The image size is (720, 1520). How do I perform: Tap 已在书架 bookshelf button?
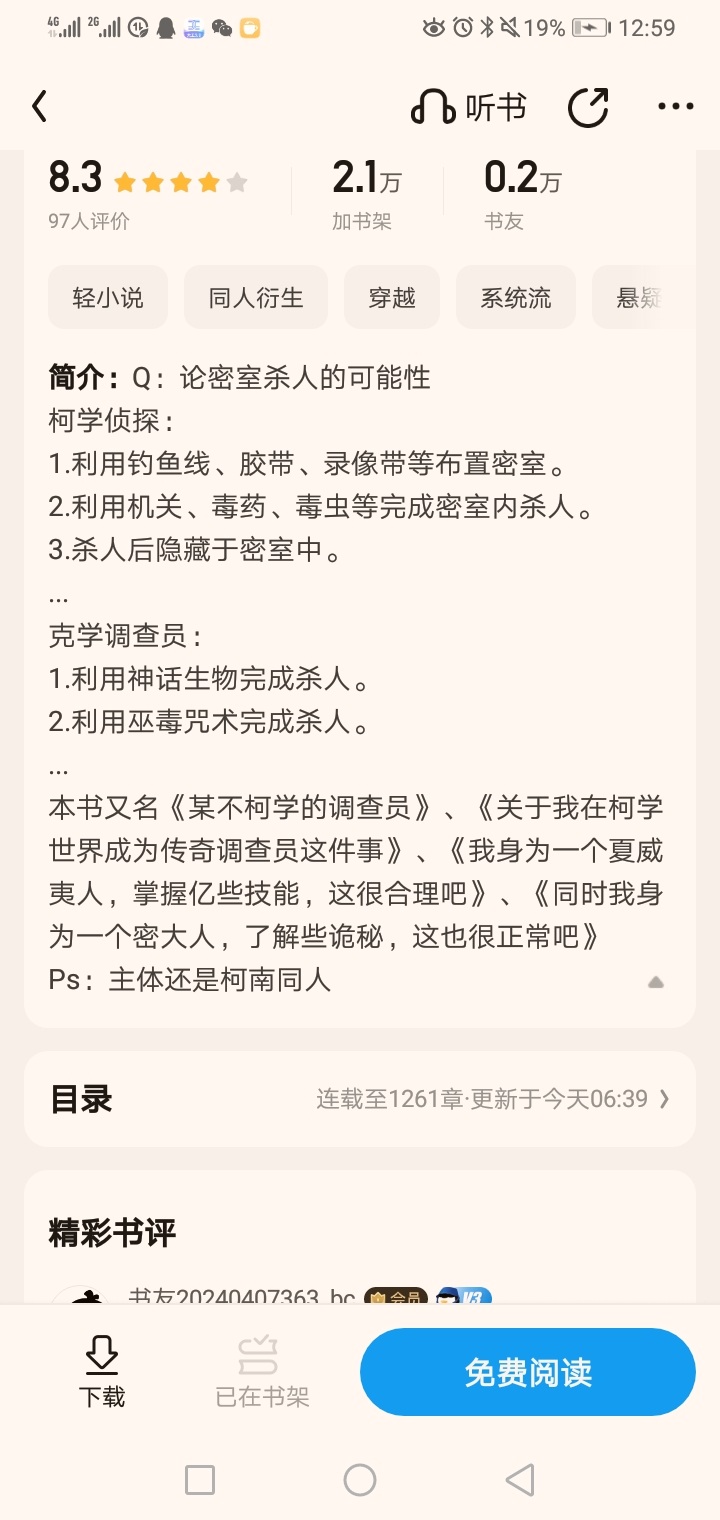coord(263,1371)
